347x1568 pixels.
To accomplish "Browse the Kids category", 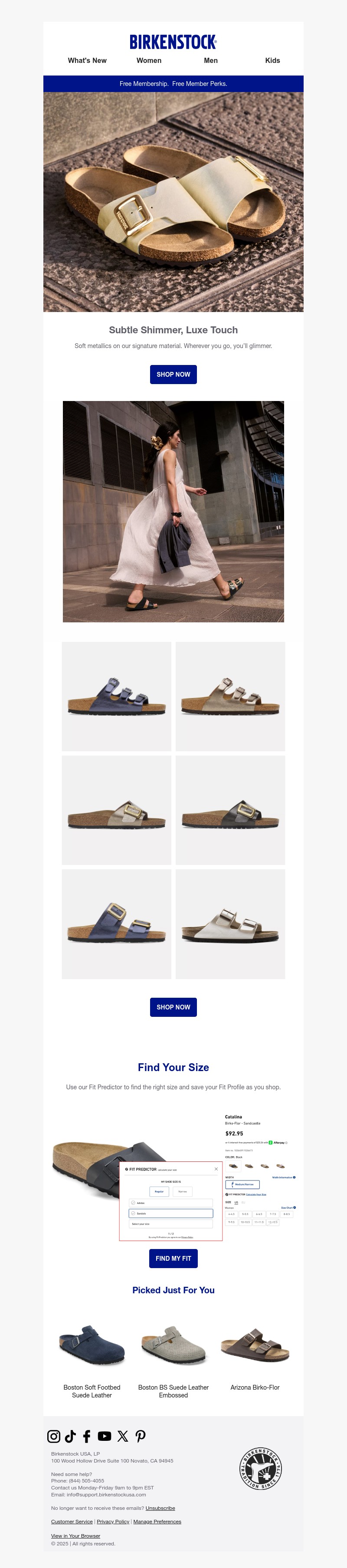I will tap(272, 61).
